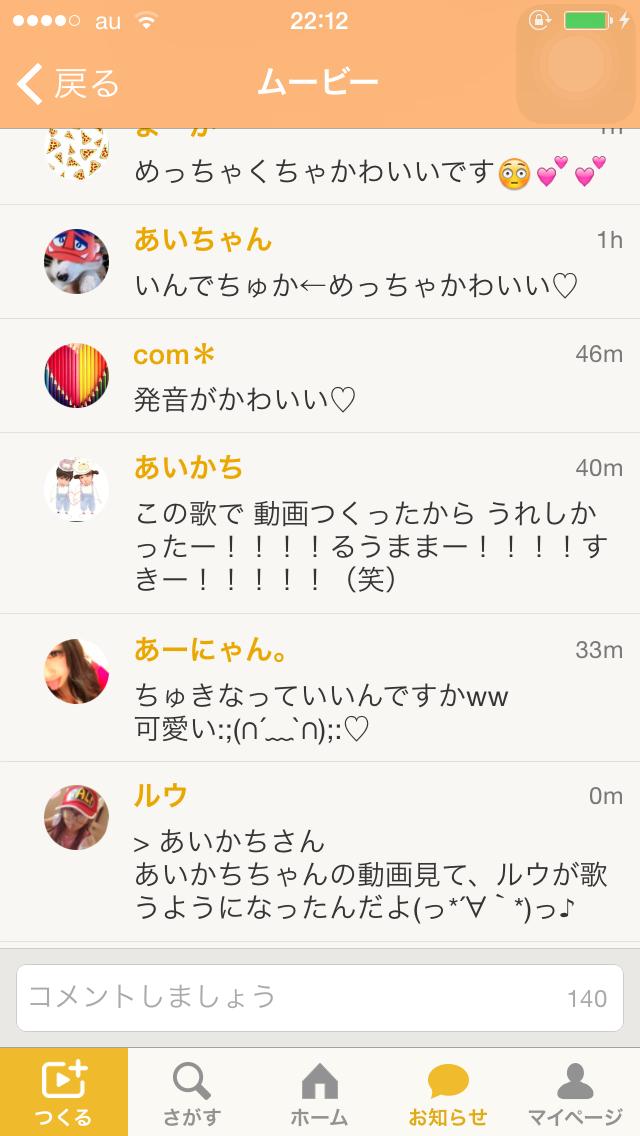Switch to the さがす search tab
640x1136 pixels.
click(x=192, y=1092)
